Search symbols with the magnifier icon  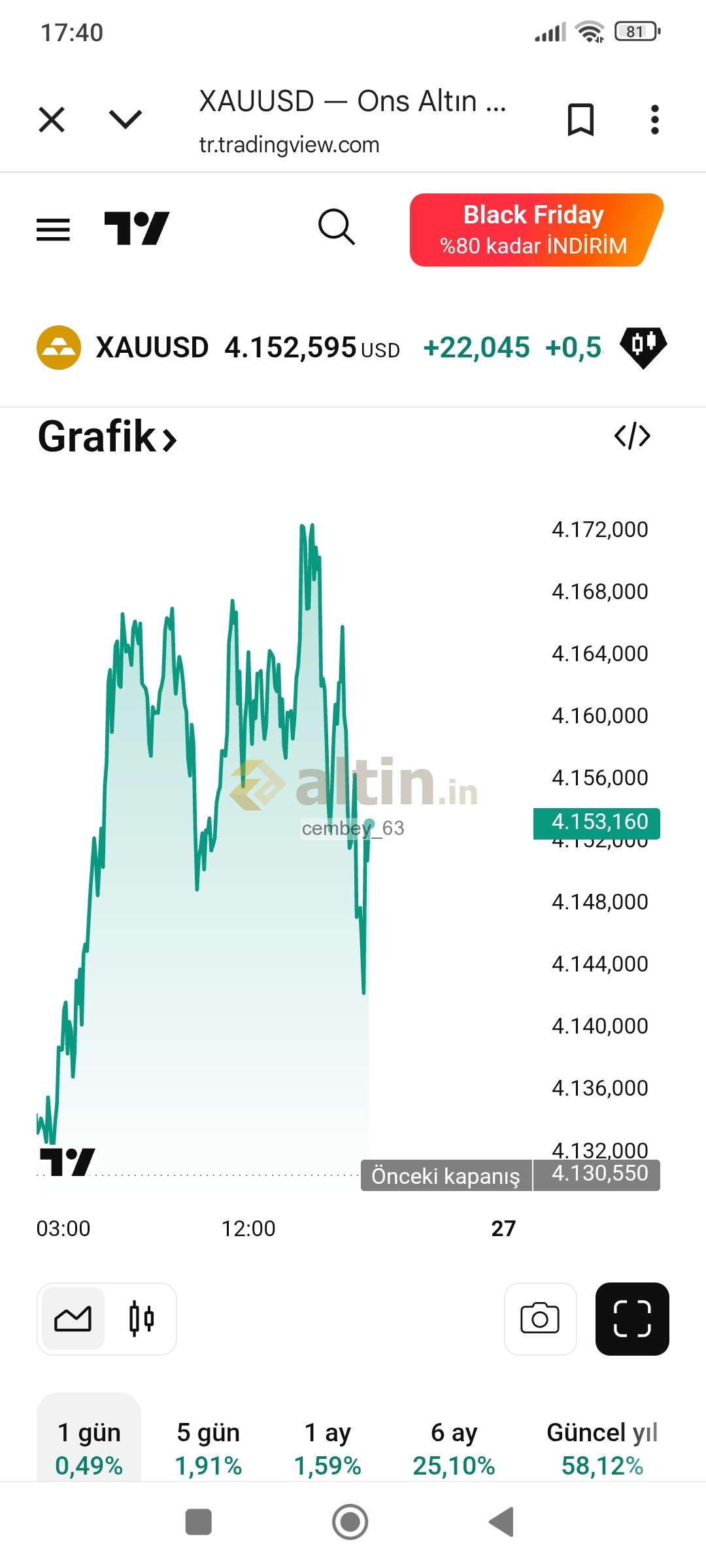click(x=337, y=227)
